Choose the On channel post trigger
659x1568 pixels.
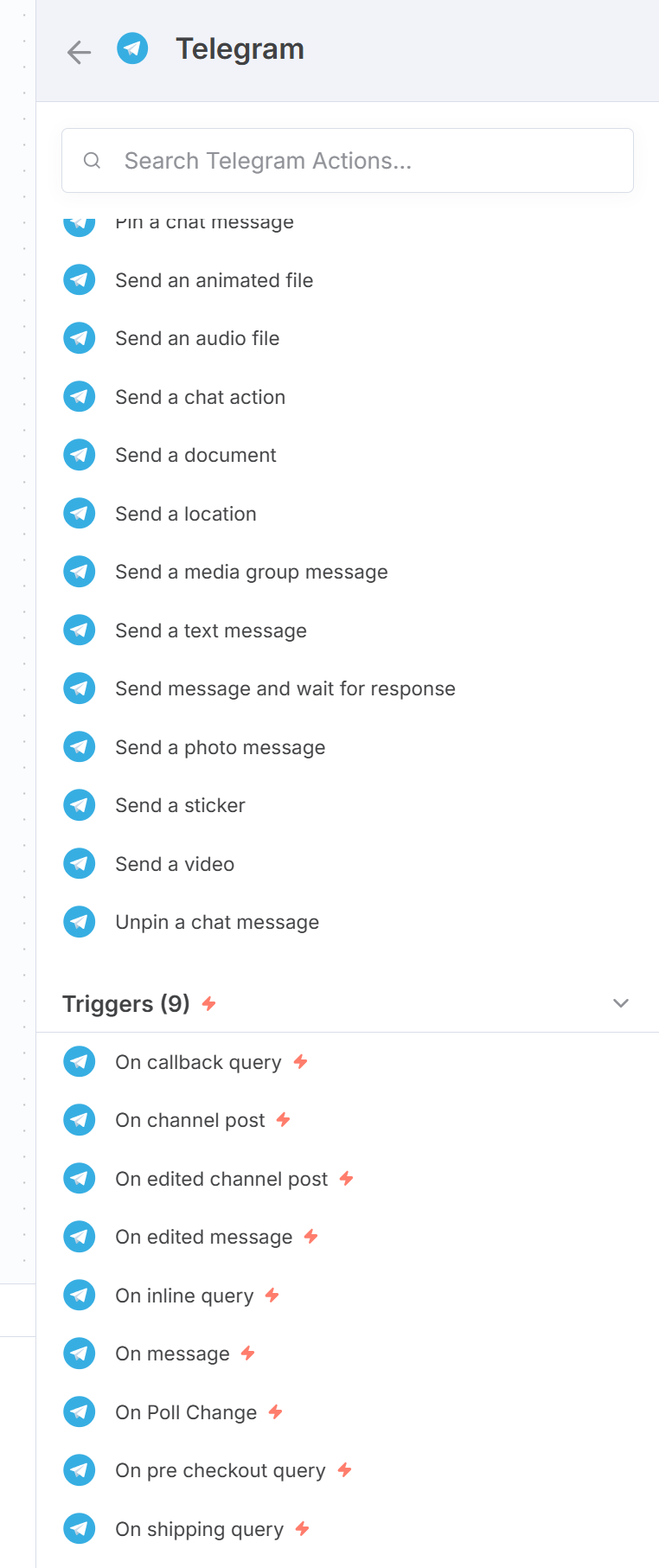pos(348,1120)
